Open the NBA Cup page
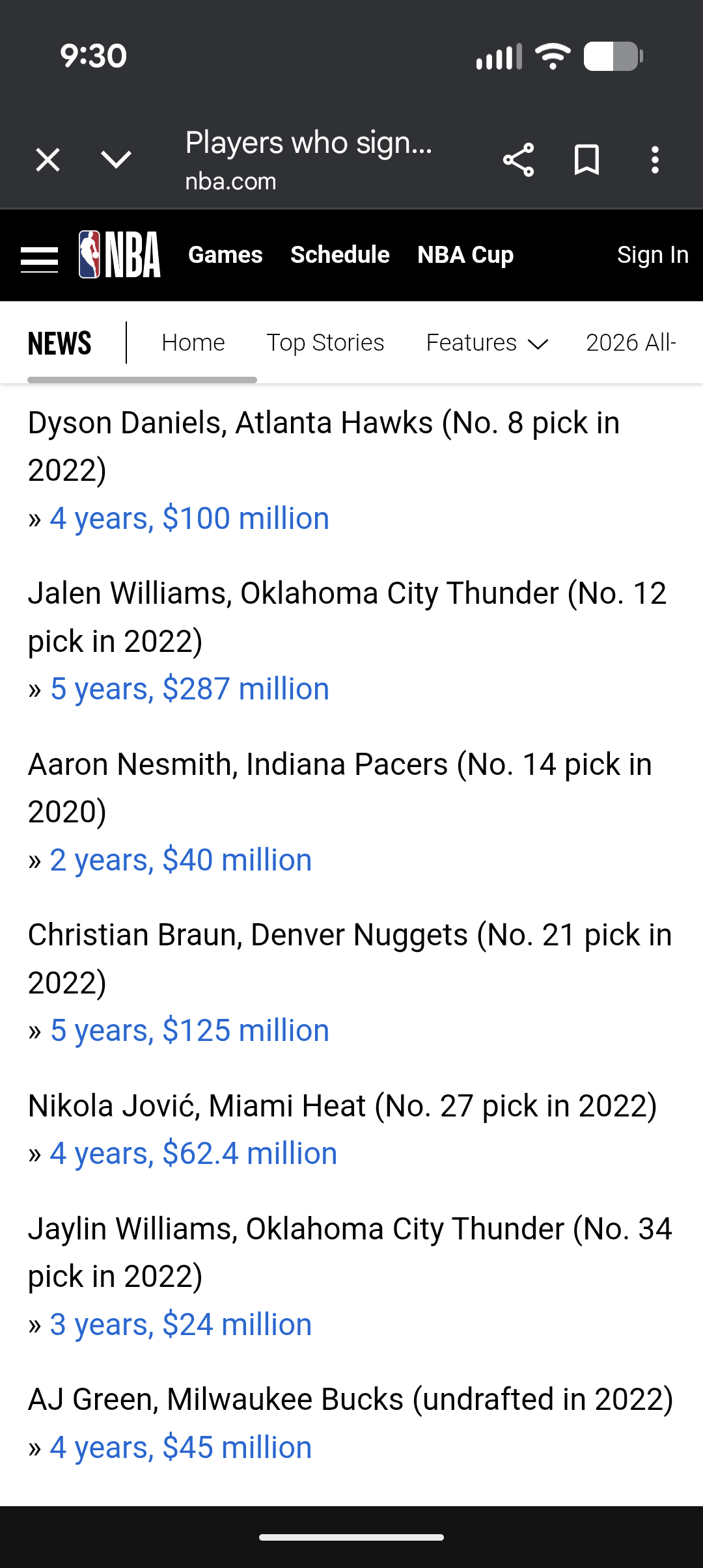Image resolution: width=703 pixels, height=1568 pixels. pos(465,255)
